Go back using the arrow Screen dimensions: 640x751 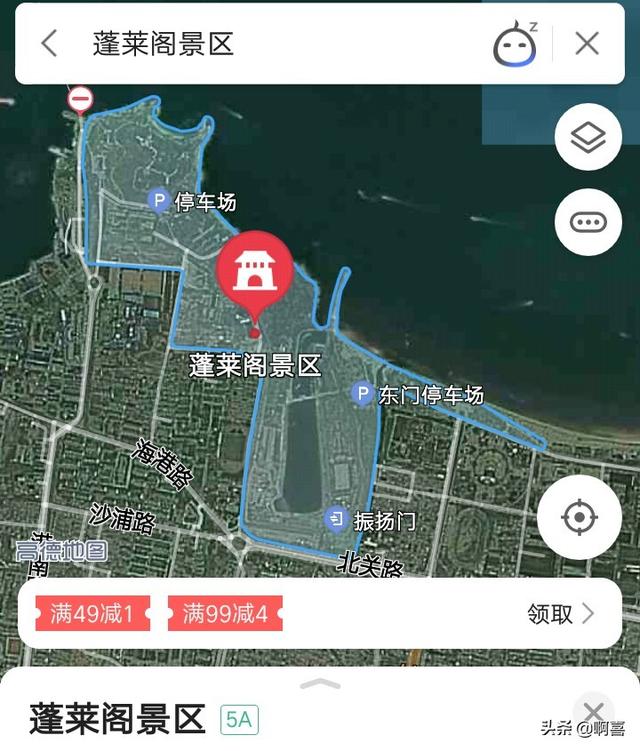coord(49,43)
